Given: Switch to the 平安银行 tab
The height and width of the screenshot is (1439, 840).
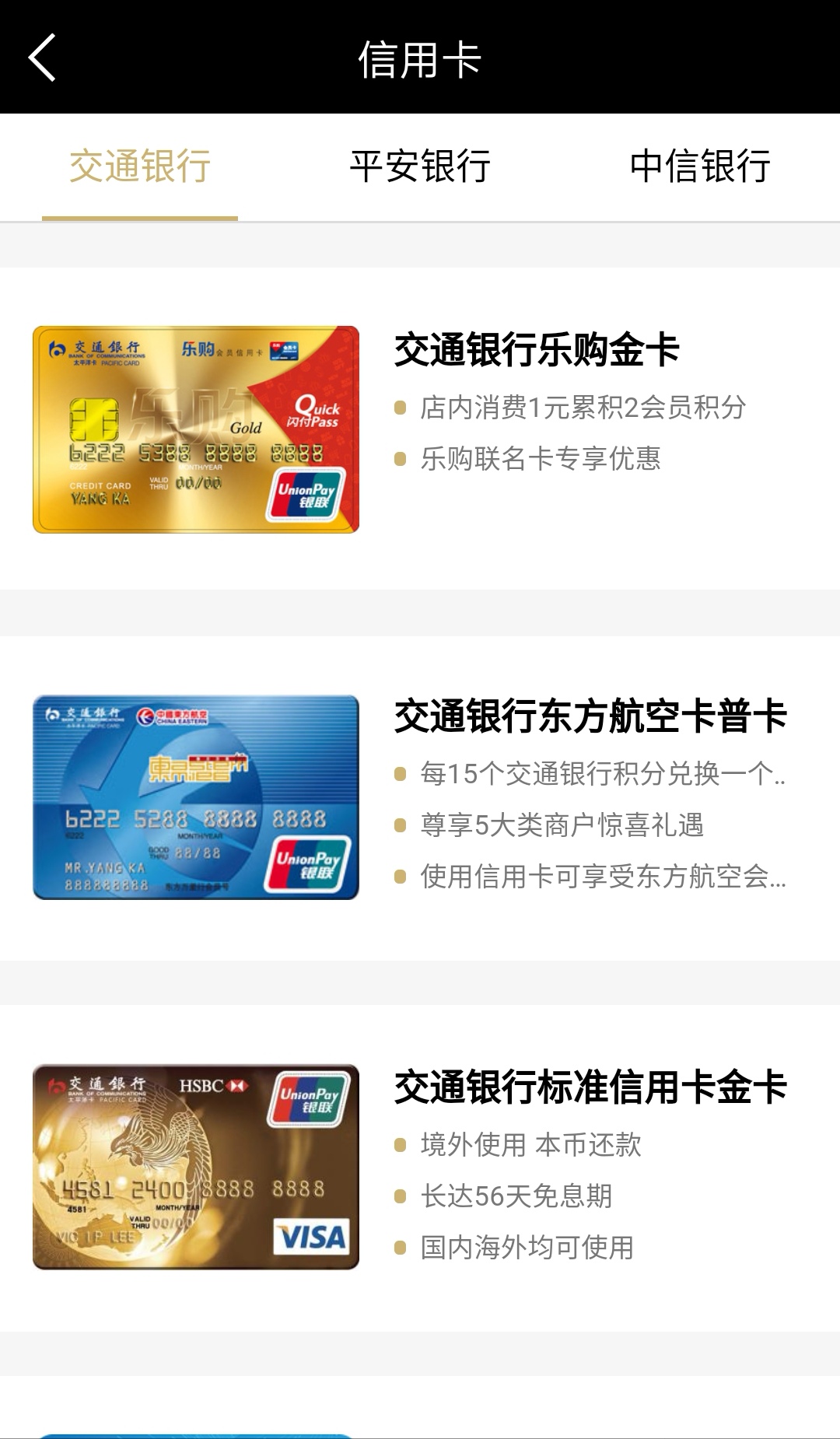Looking at the screenshot, I should click(420, 165).
